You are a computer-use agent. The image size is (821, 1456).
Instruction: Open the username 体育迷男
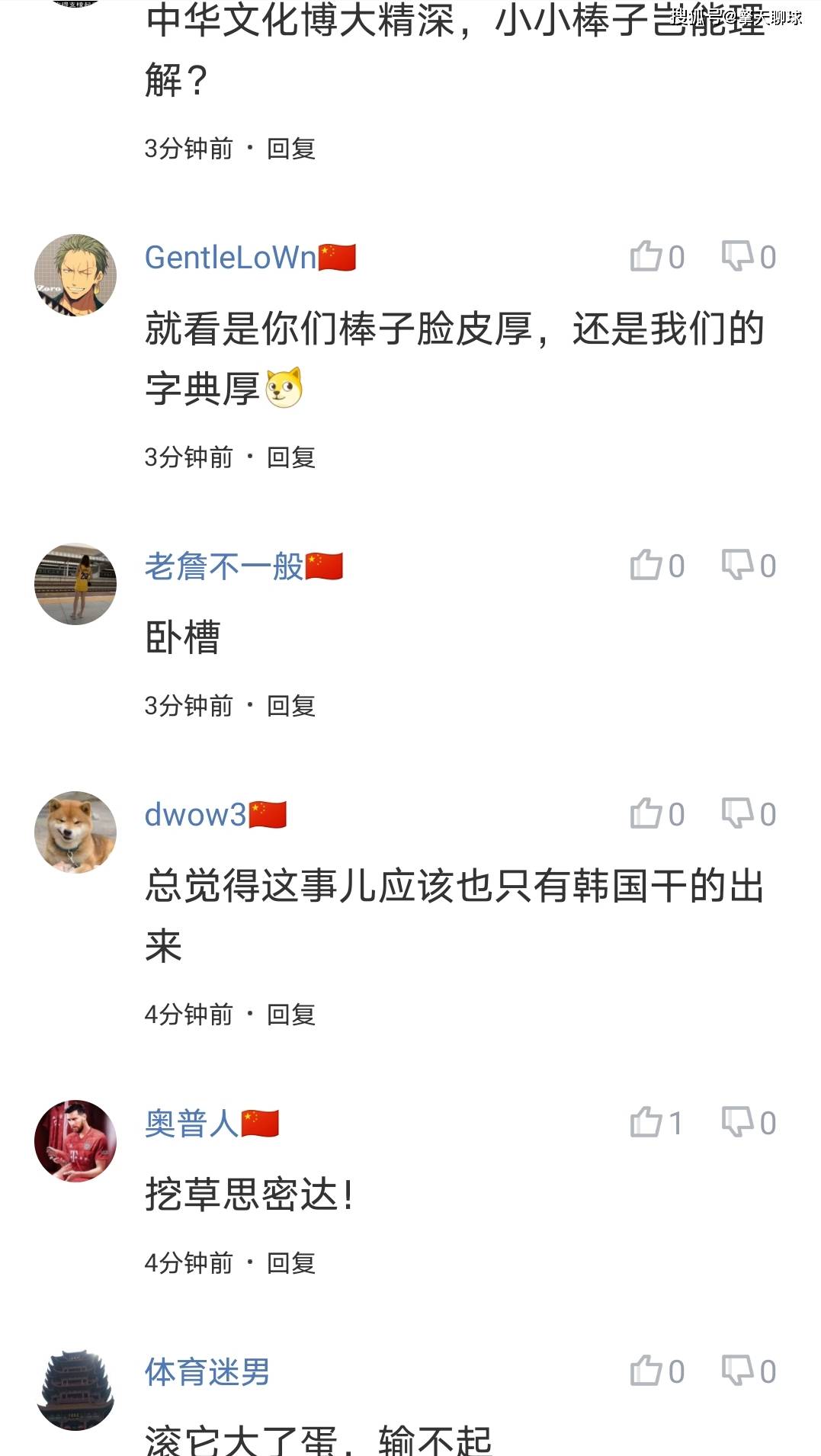(207, 1372)
